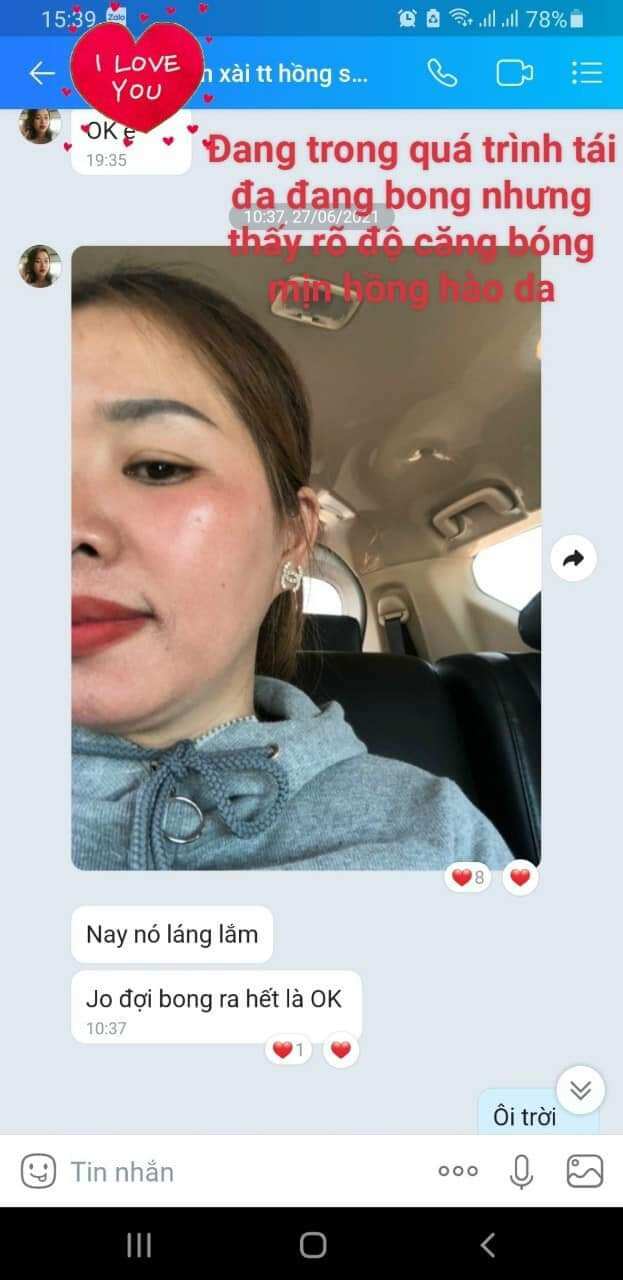React with heart on the photo message
The image size is (623, 1280).
coord(520,878)
